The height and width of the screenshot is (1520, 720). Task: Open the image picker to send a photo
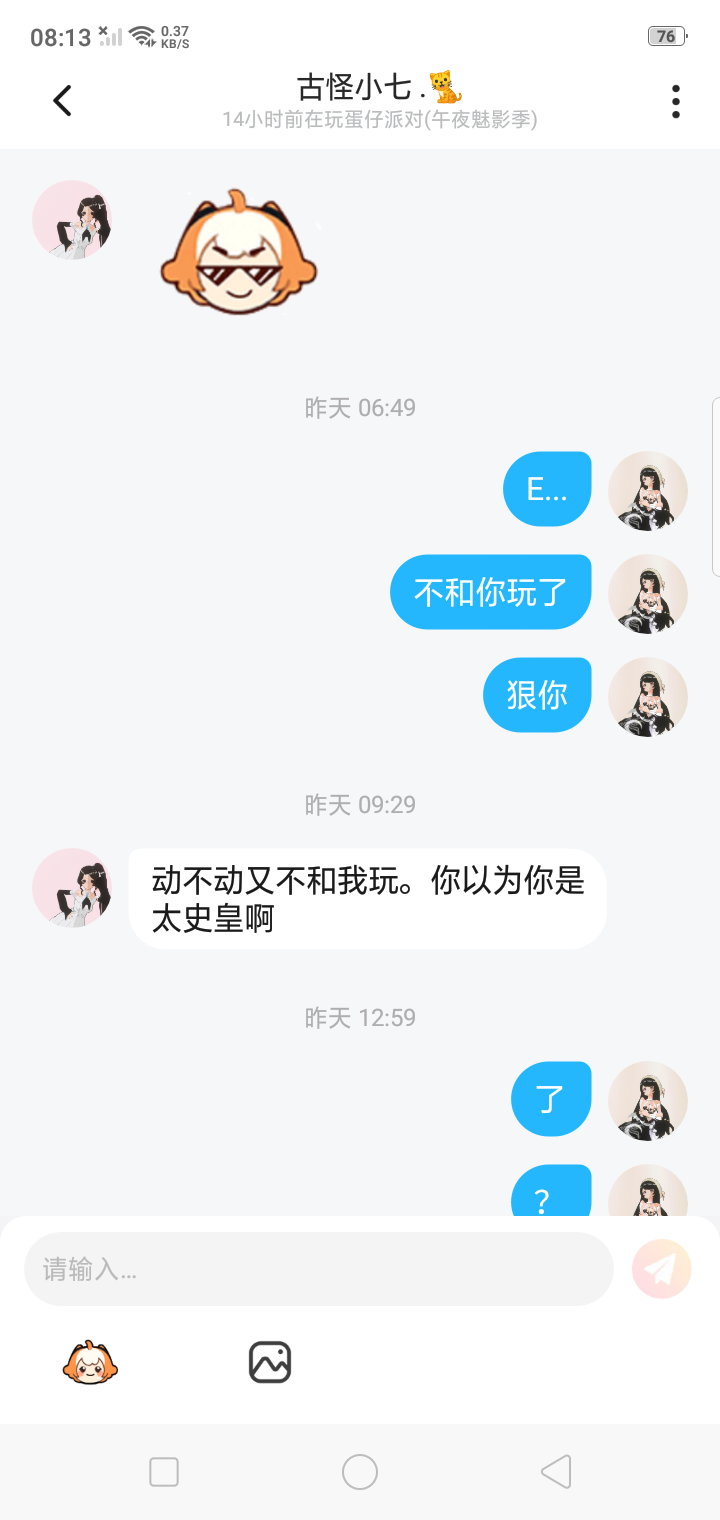pyautogui.click(x=269, y=1362)
